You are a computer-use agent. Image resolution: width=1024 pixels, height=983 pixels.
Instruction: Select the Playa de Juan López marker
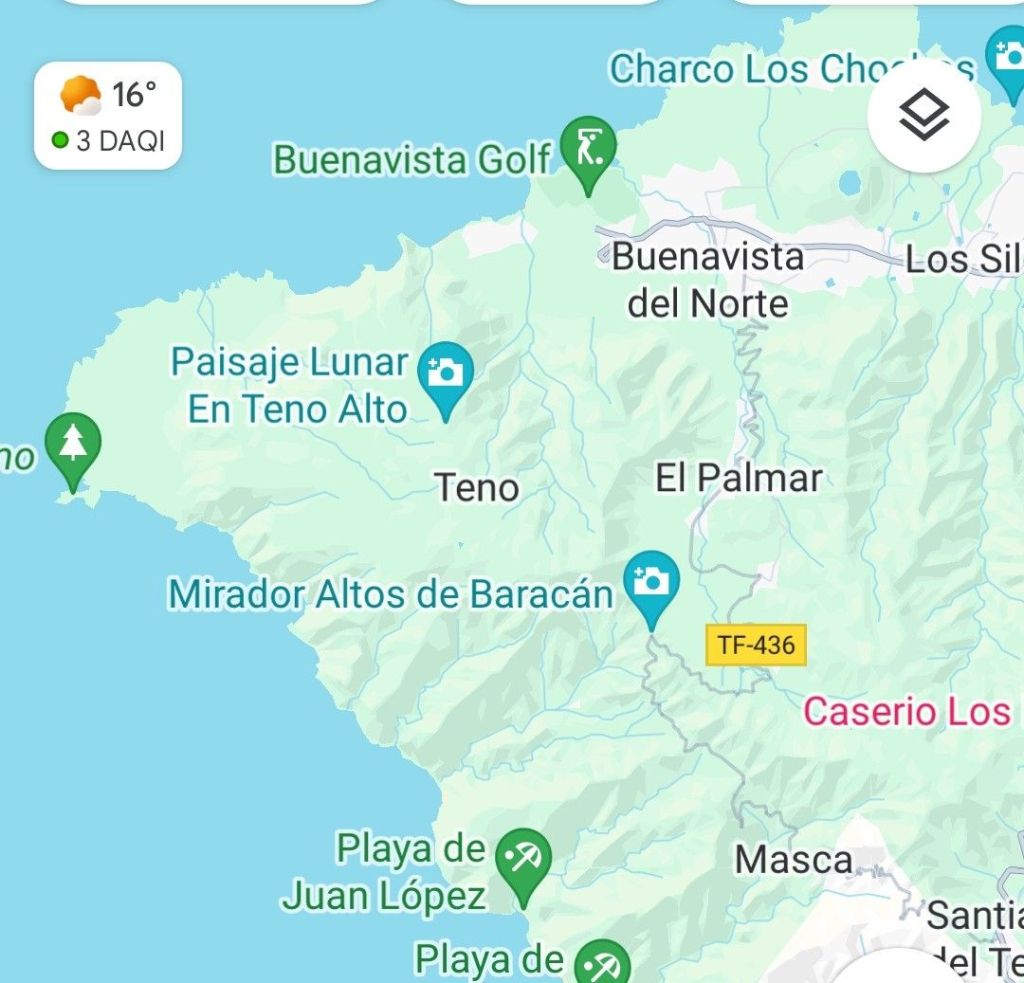(524, 861)
